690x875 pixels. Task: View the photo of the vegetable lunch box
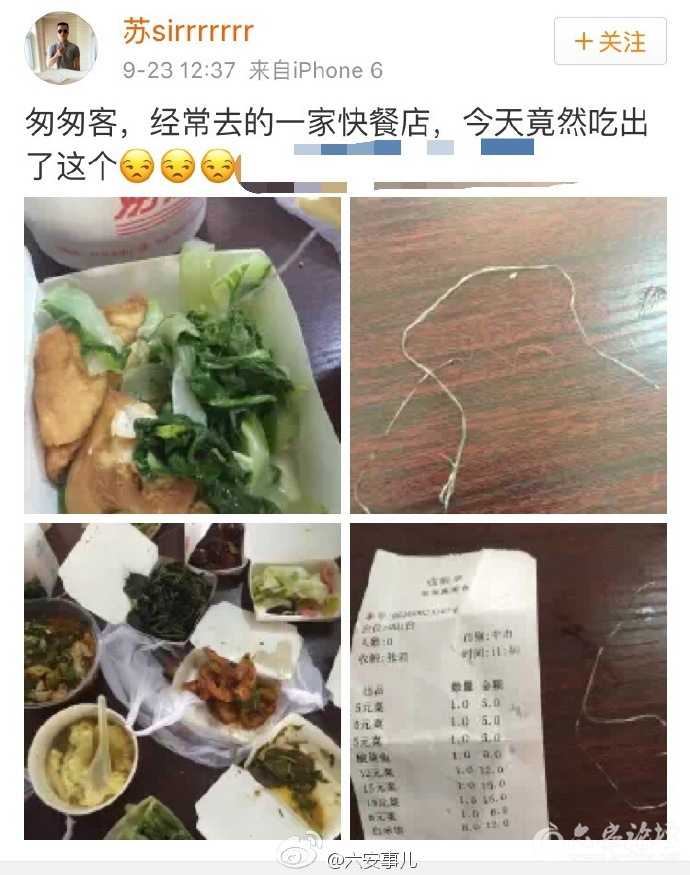pyautogui.click(x=182, y=355)
